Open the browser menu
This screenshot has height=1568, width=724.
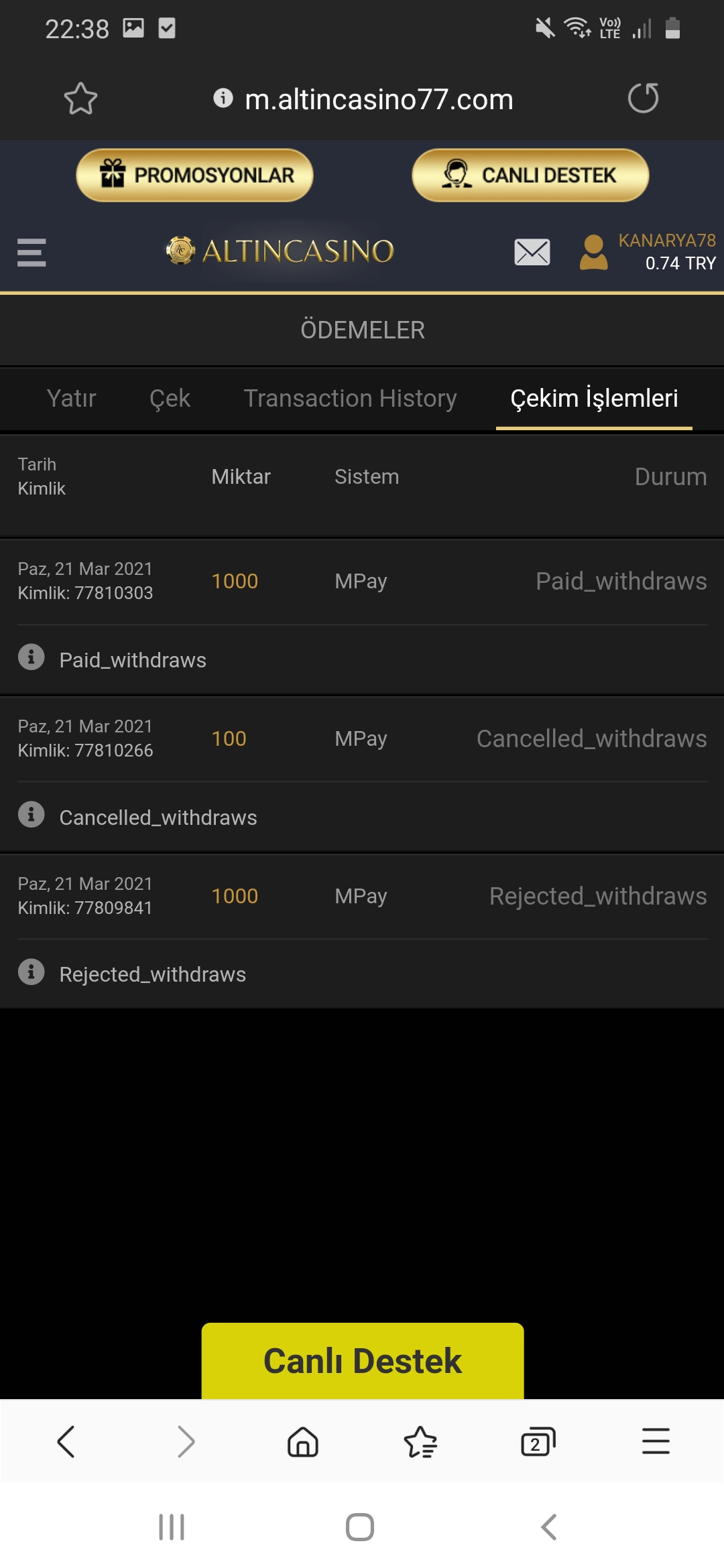tap(656, 1441)
